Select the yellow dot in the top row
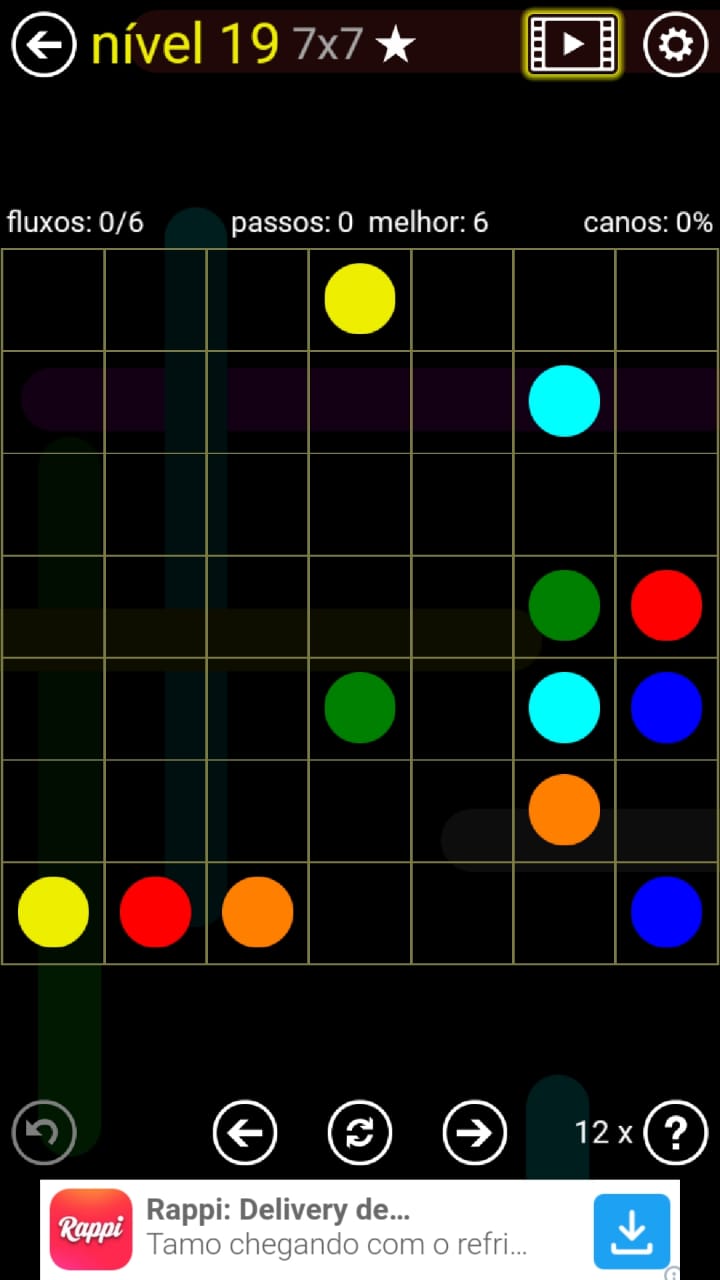This screenshot has height=1280, width=720. point(360,298)
